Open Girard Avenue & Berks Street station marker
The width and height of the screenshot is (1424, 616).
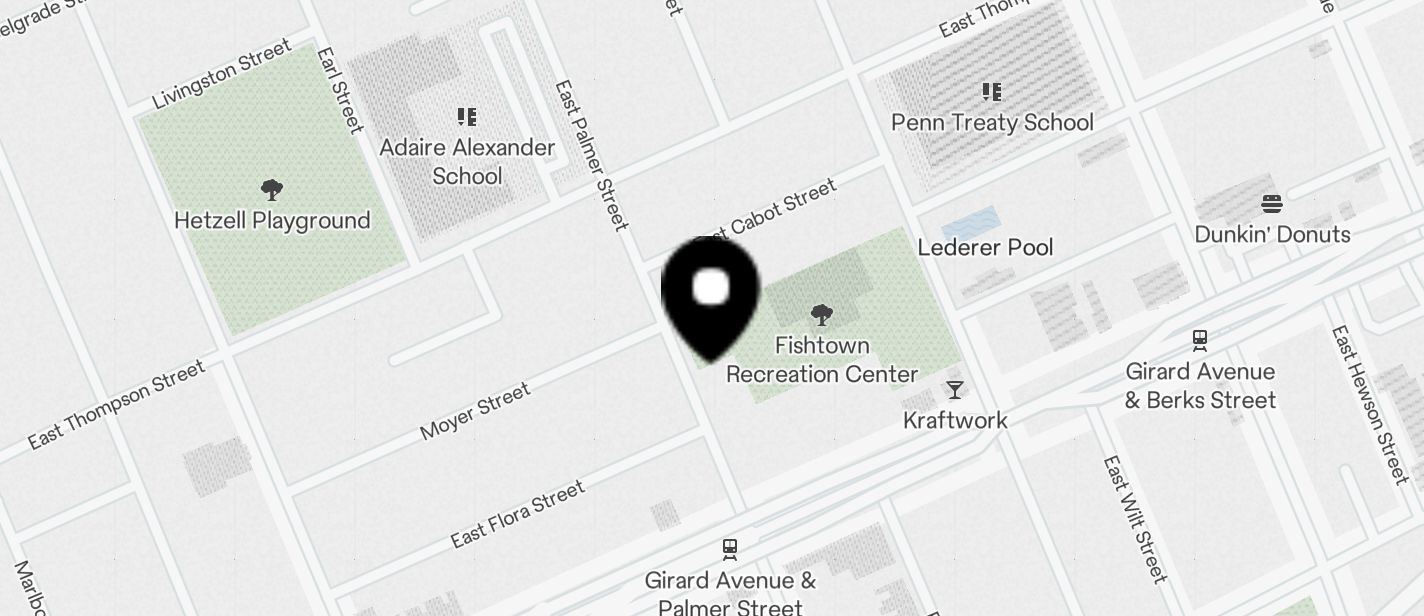pyautogui.click(x=1200, y=342)
